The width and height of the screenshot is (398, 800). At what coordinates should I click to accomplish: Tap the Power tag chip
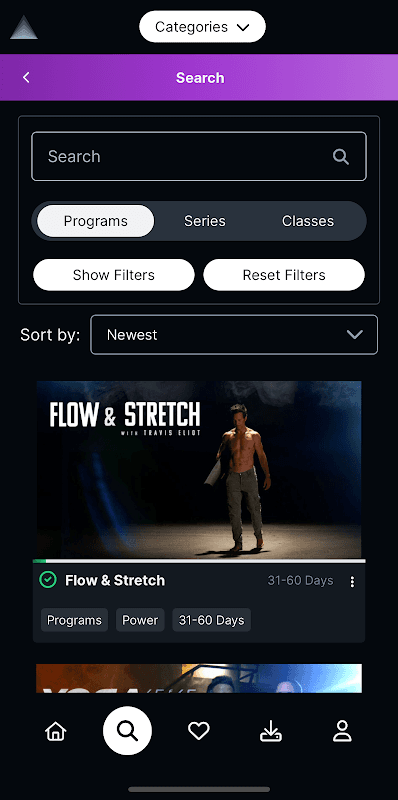(x=140, y=620)
